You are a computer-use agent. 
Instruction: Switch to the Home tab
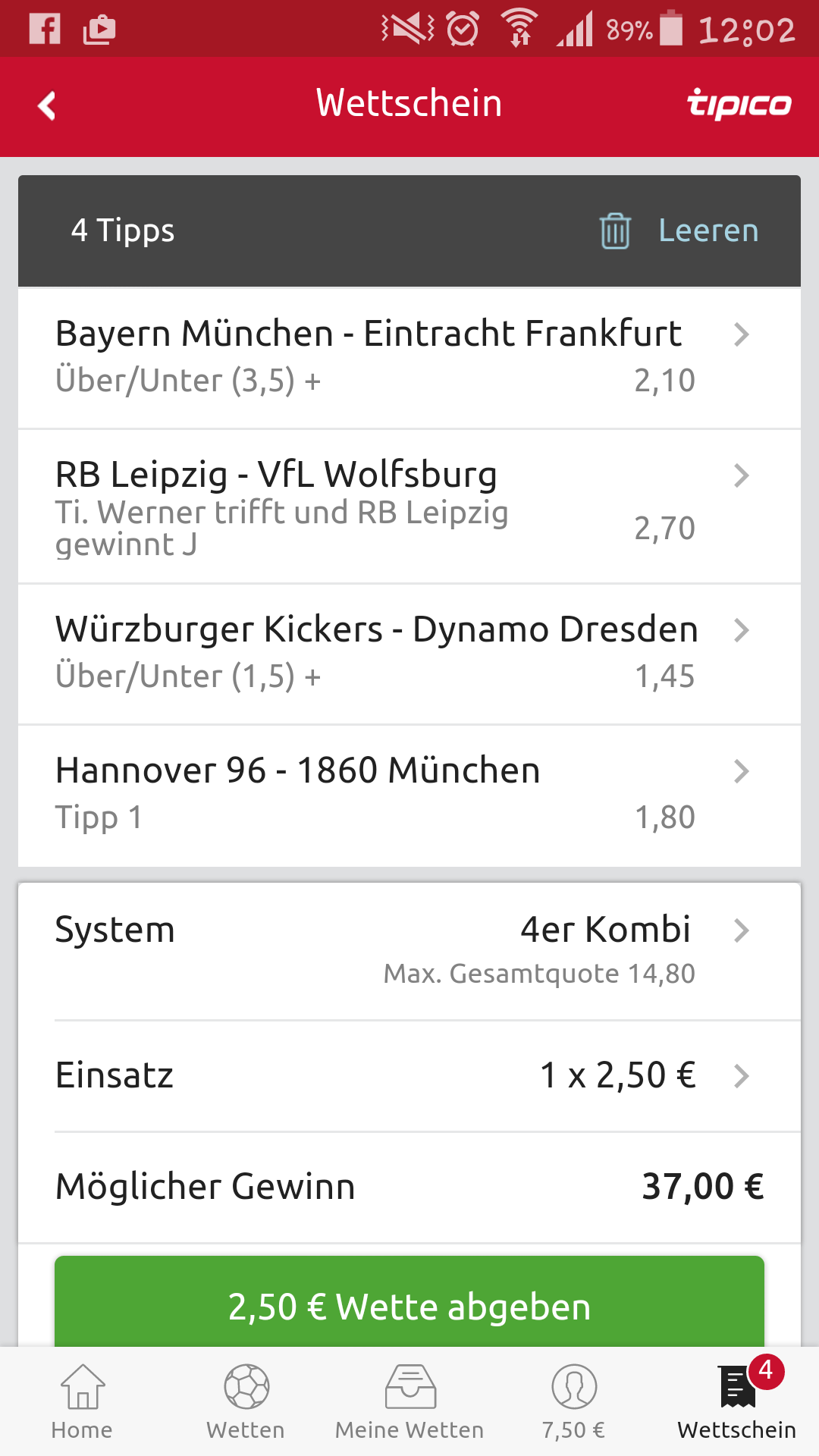tap(82, 1401)
